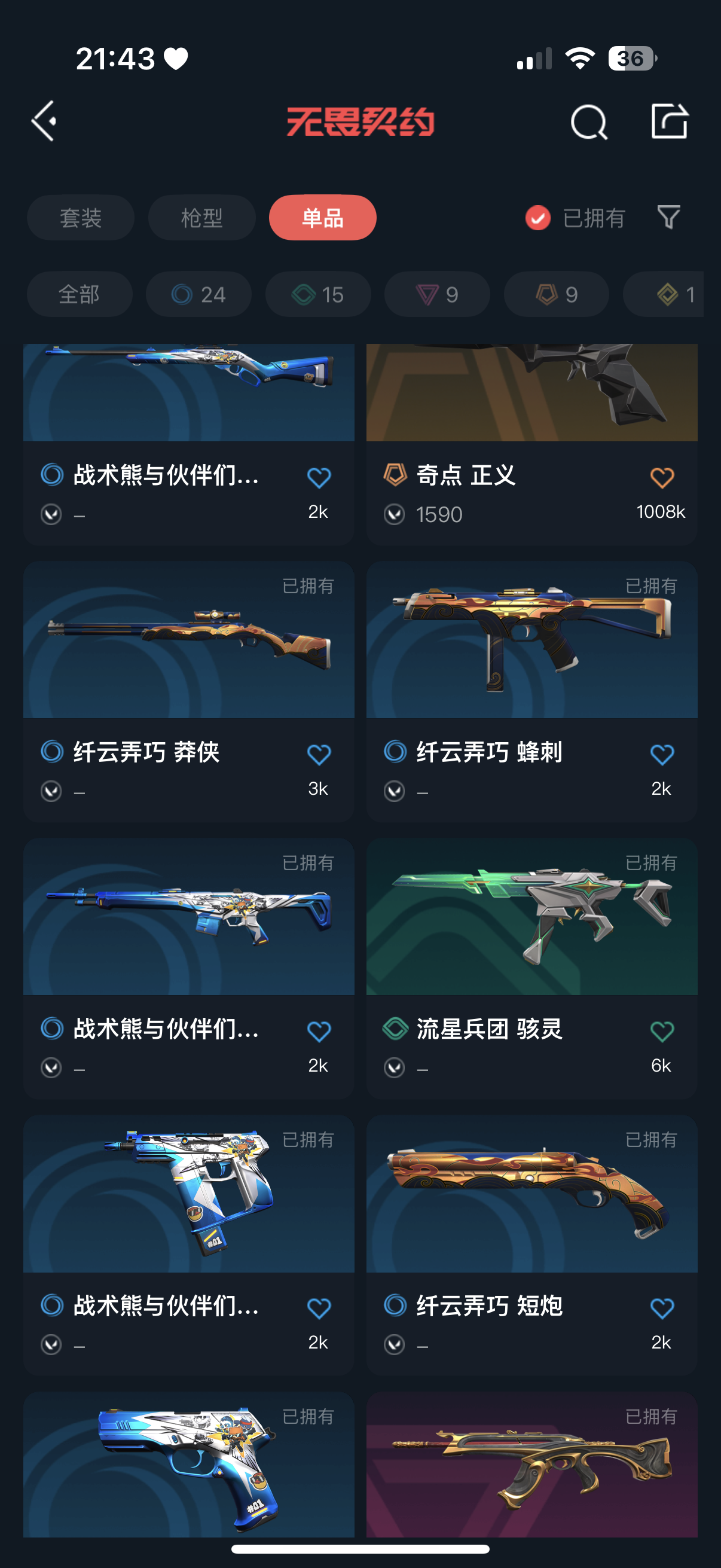Filter by the pink tier chip 9

(x=437, y=295)
